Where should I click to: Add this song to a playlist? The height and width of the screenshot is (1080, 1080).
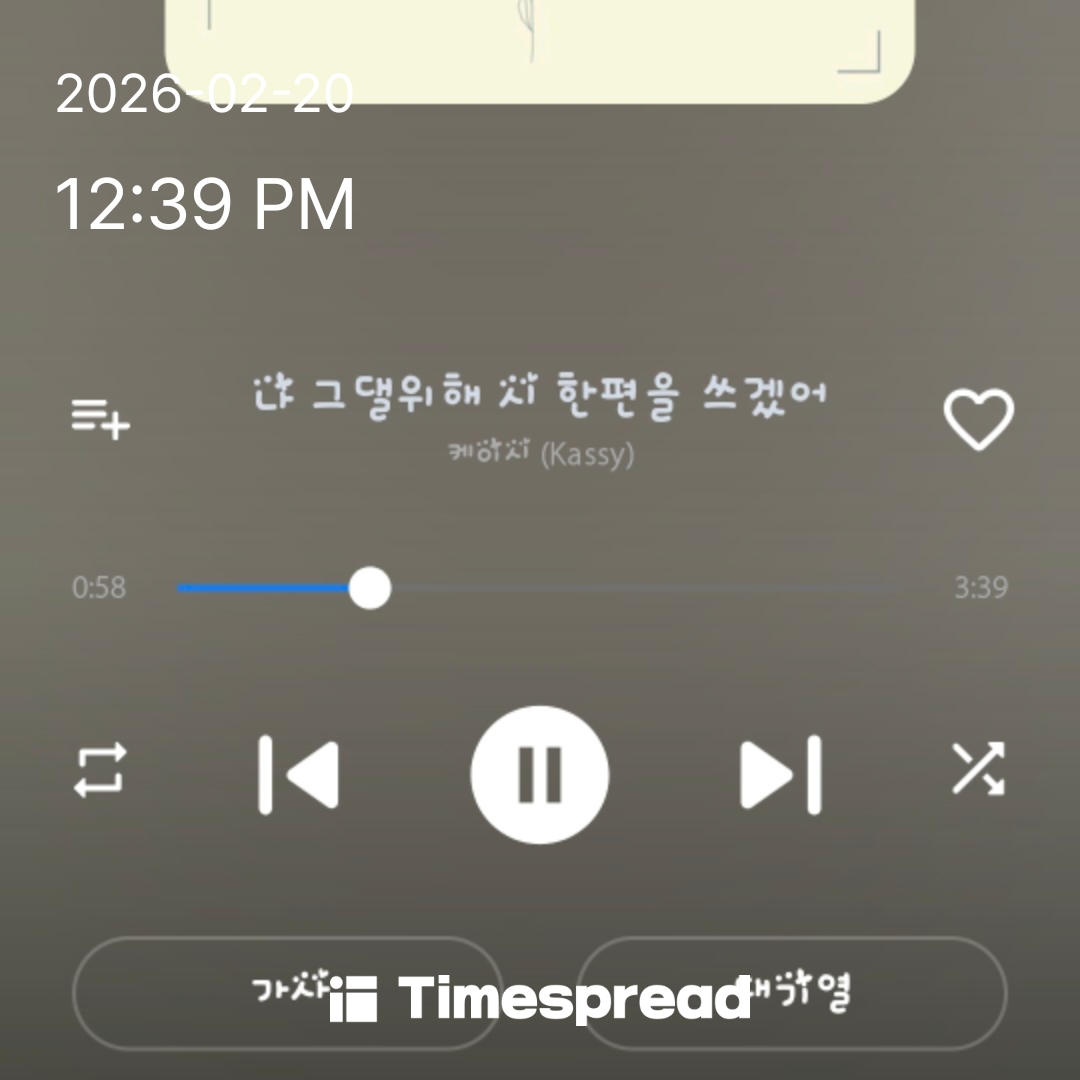click(100, 418)
